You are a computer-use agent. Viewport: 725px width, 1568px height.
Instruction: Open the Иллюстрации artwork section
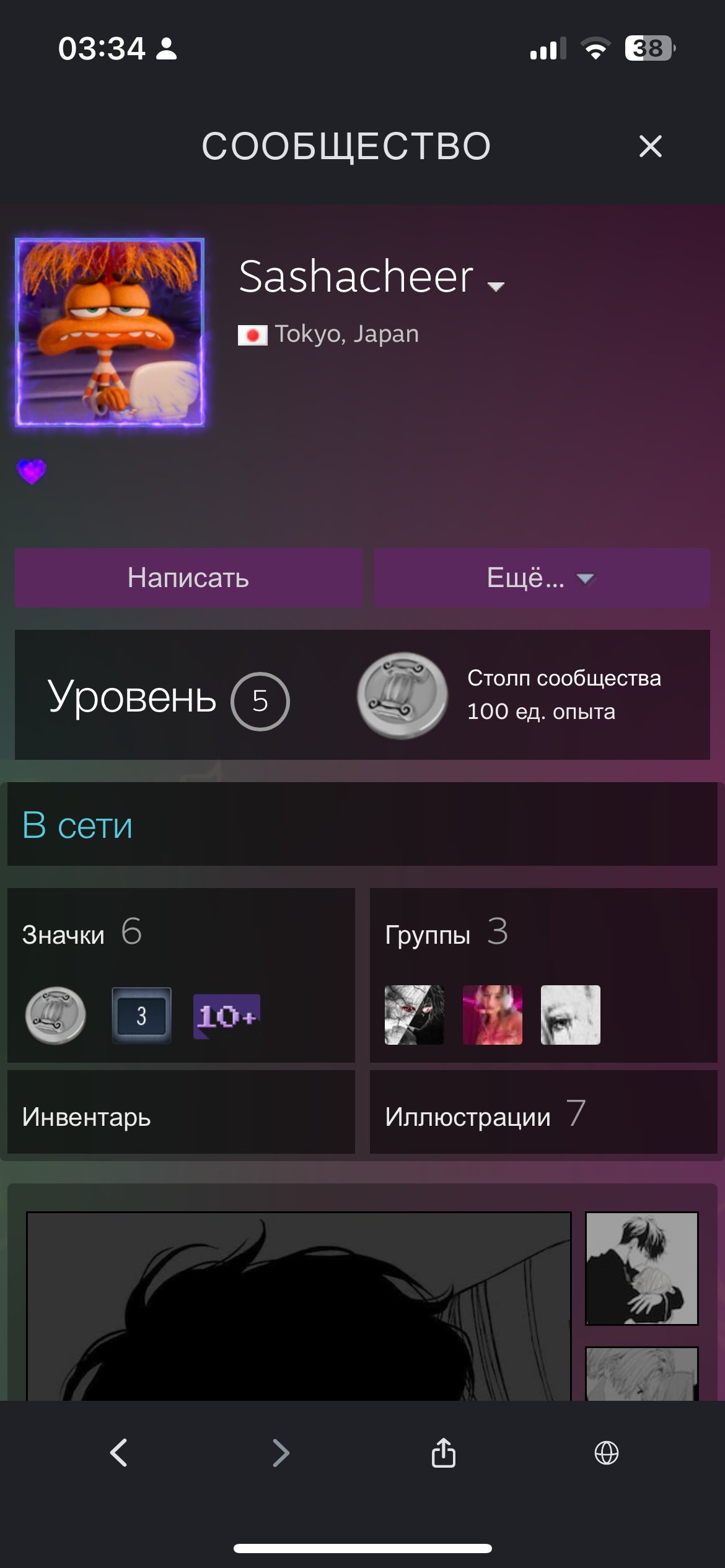coord(468,1117)
